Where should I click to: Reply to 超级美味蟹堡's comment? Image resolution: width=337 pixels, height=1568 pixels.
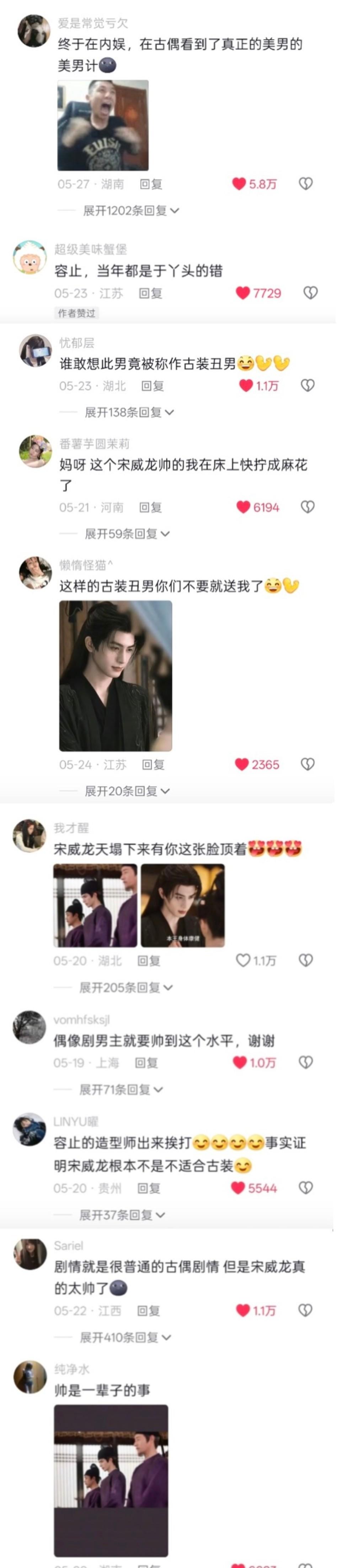point(150,293)
